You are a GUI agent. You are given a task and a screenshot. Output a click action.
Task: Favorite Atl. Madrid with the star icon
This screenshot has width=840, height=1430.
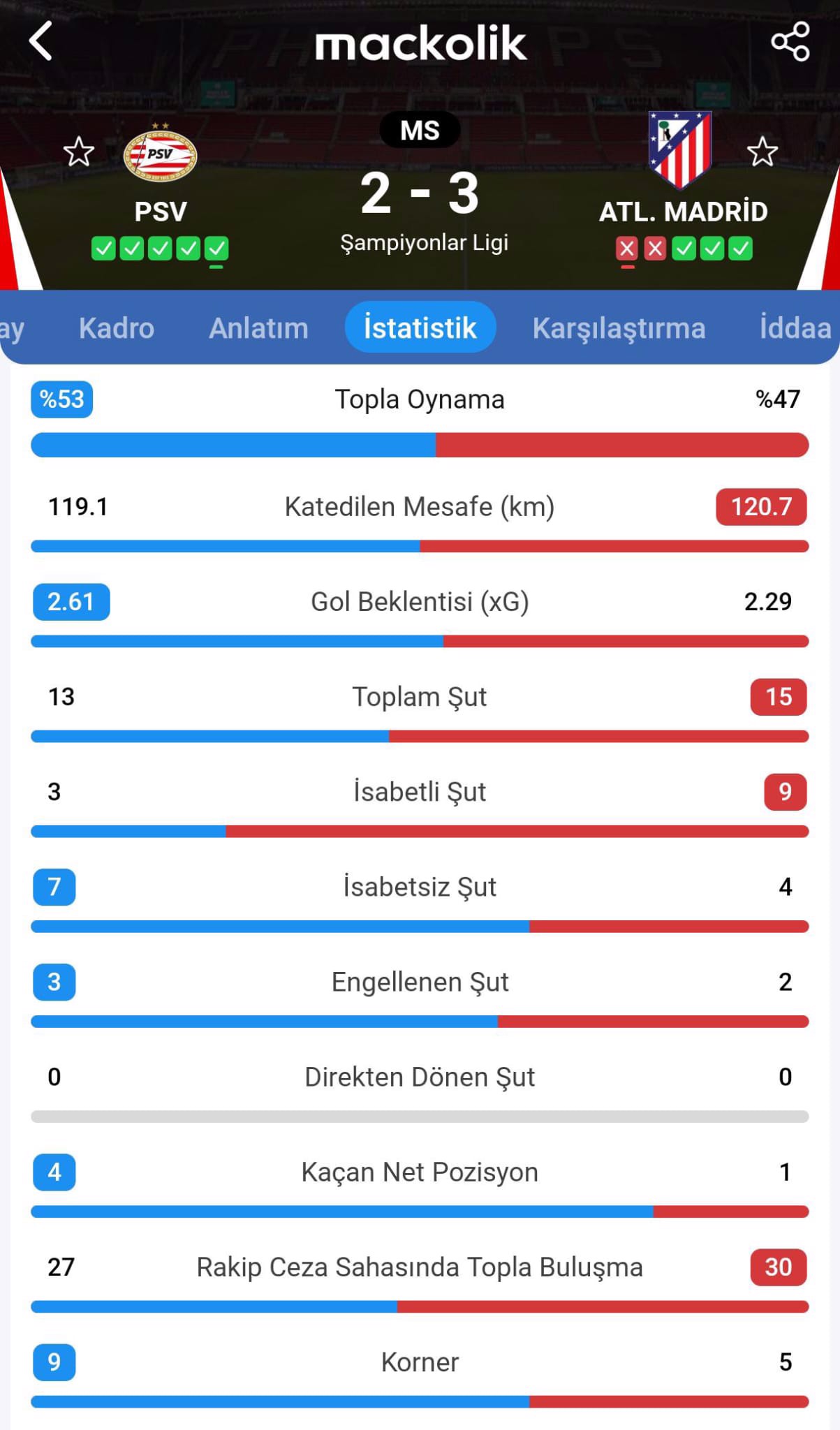(762, 152)
